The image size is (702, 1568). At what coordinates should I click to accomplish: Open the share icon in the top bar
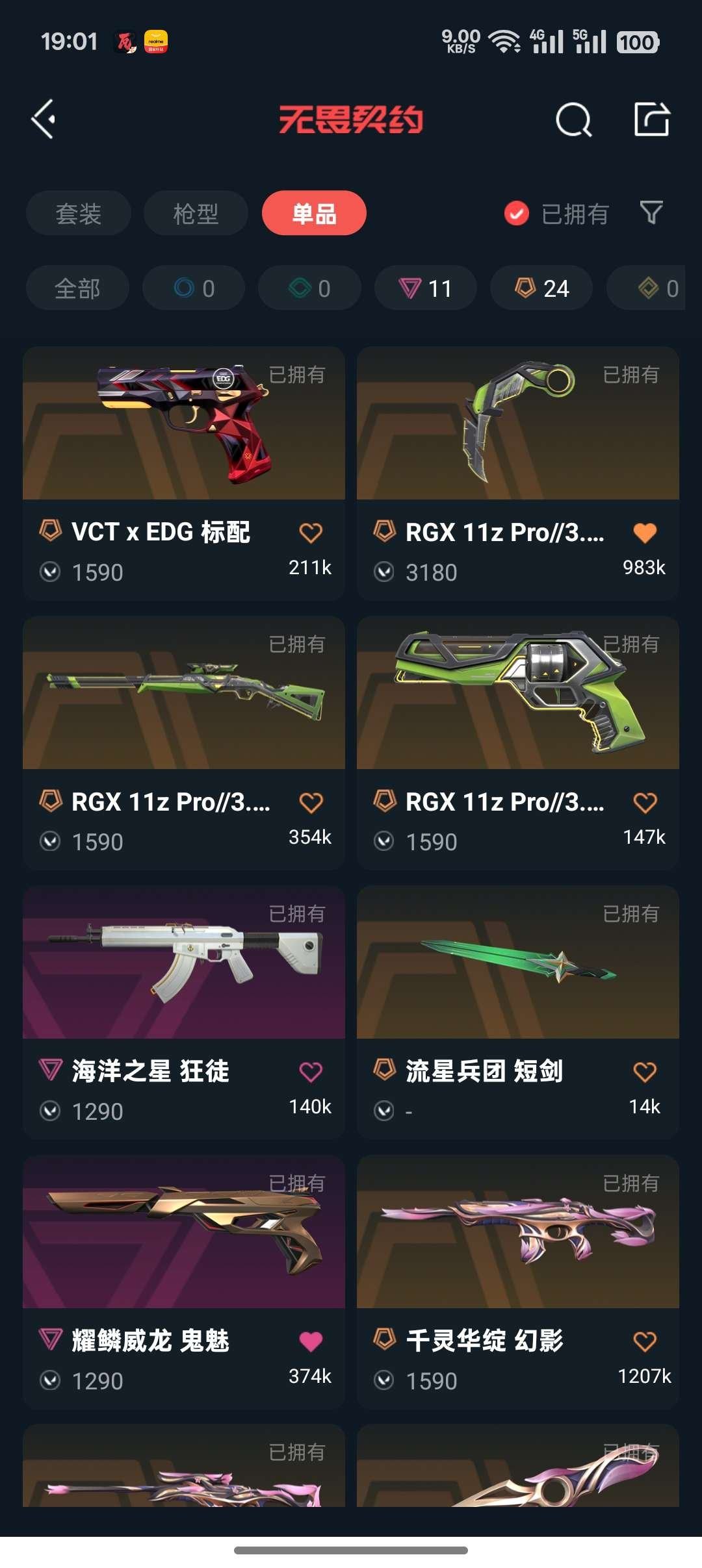coord(652,120)
